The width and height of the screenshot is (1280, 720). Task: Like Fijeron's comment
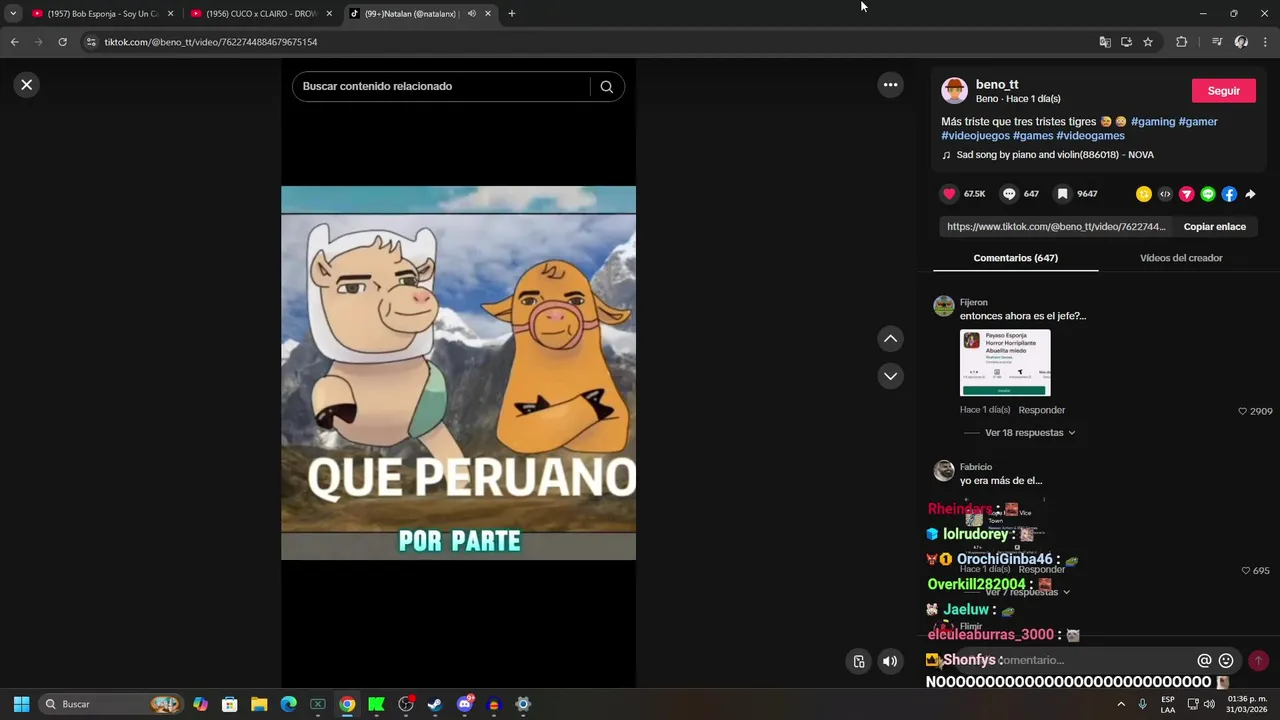click(x=1243, y=411)
